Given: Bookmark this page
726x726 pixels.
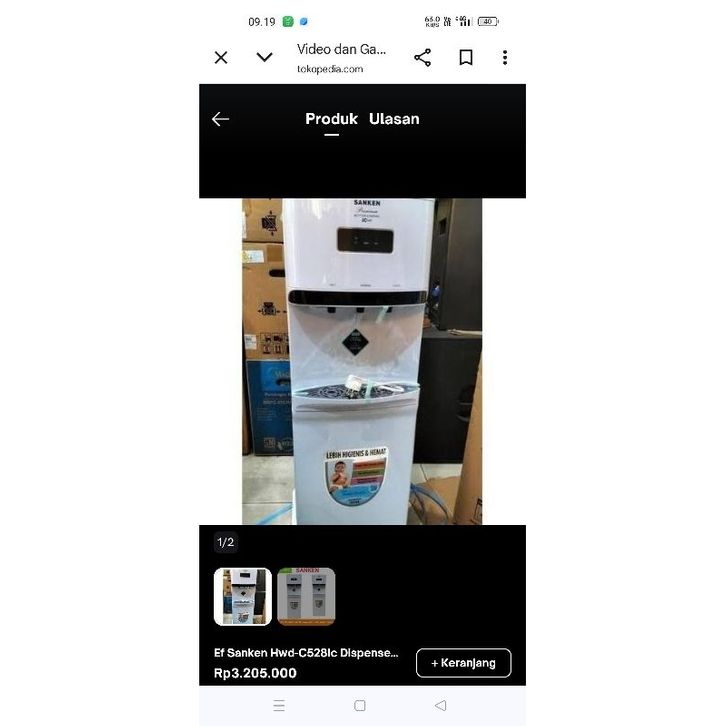Looking at the screenshot, I should click(465, 58).
